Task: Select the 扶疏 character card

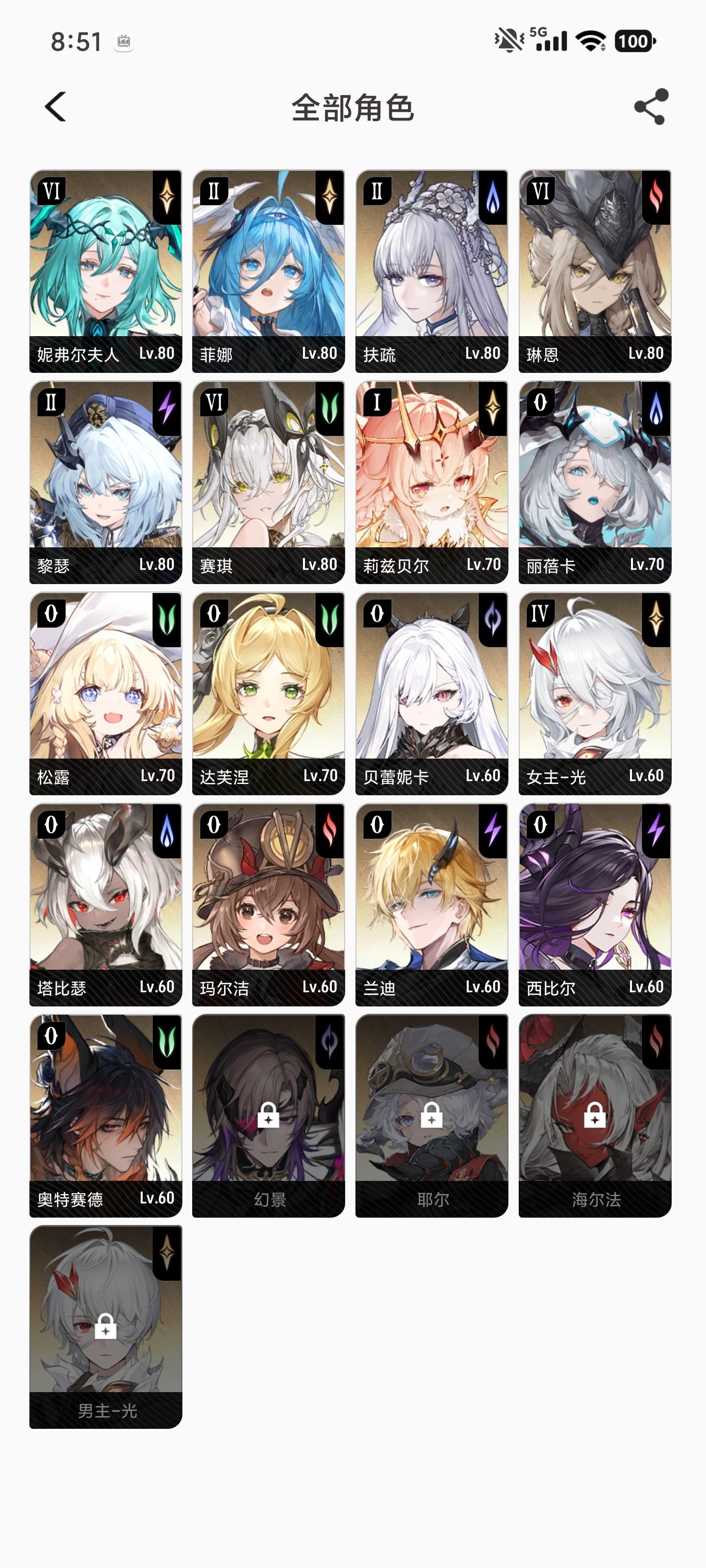Action: 431,271
